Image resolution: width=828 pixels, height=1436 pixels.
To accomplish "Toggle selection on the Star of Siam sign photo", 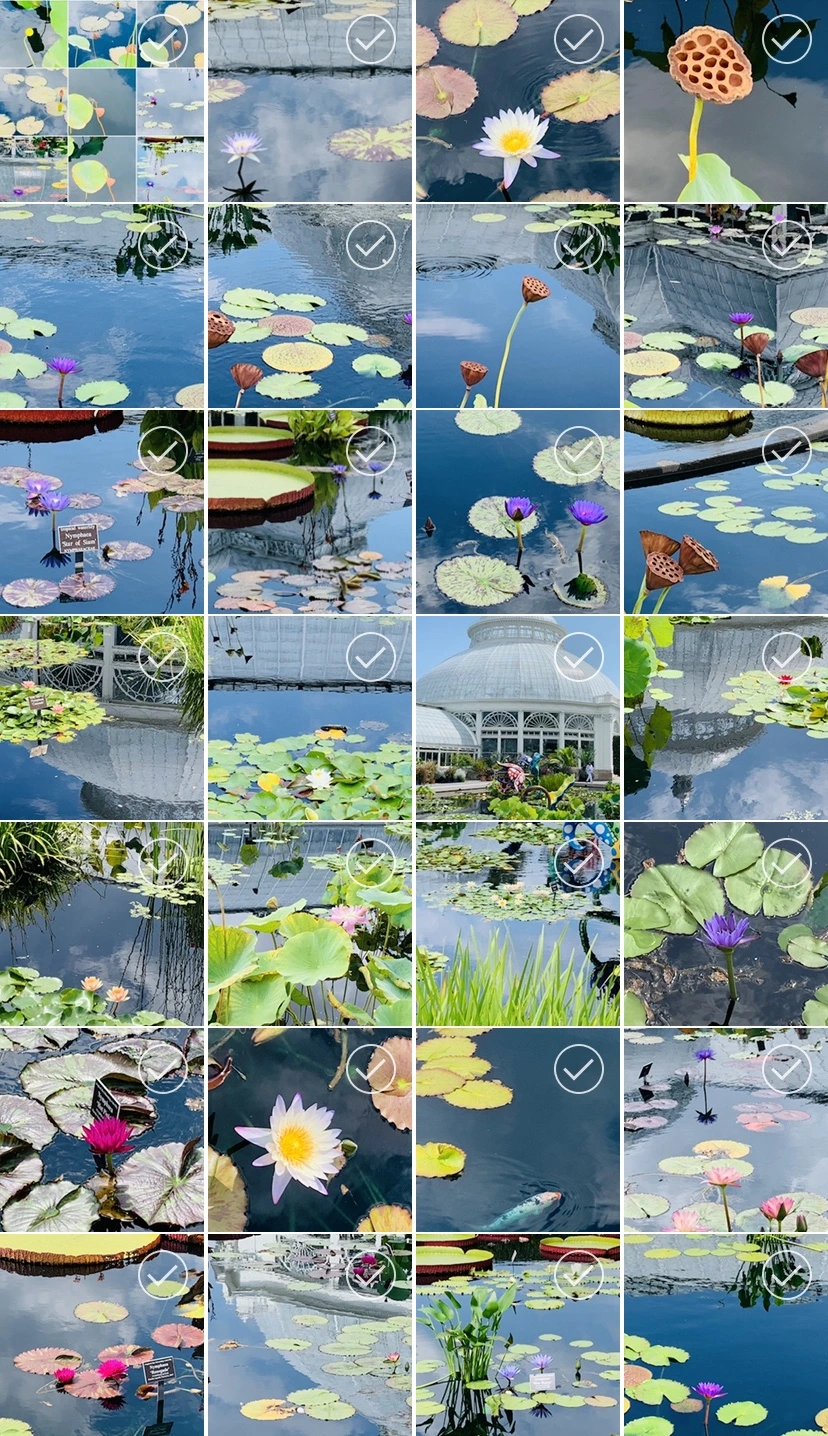I will coord(163,451).
